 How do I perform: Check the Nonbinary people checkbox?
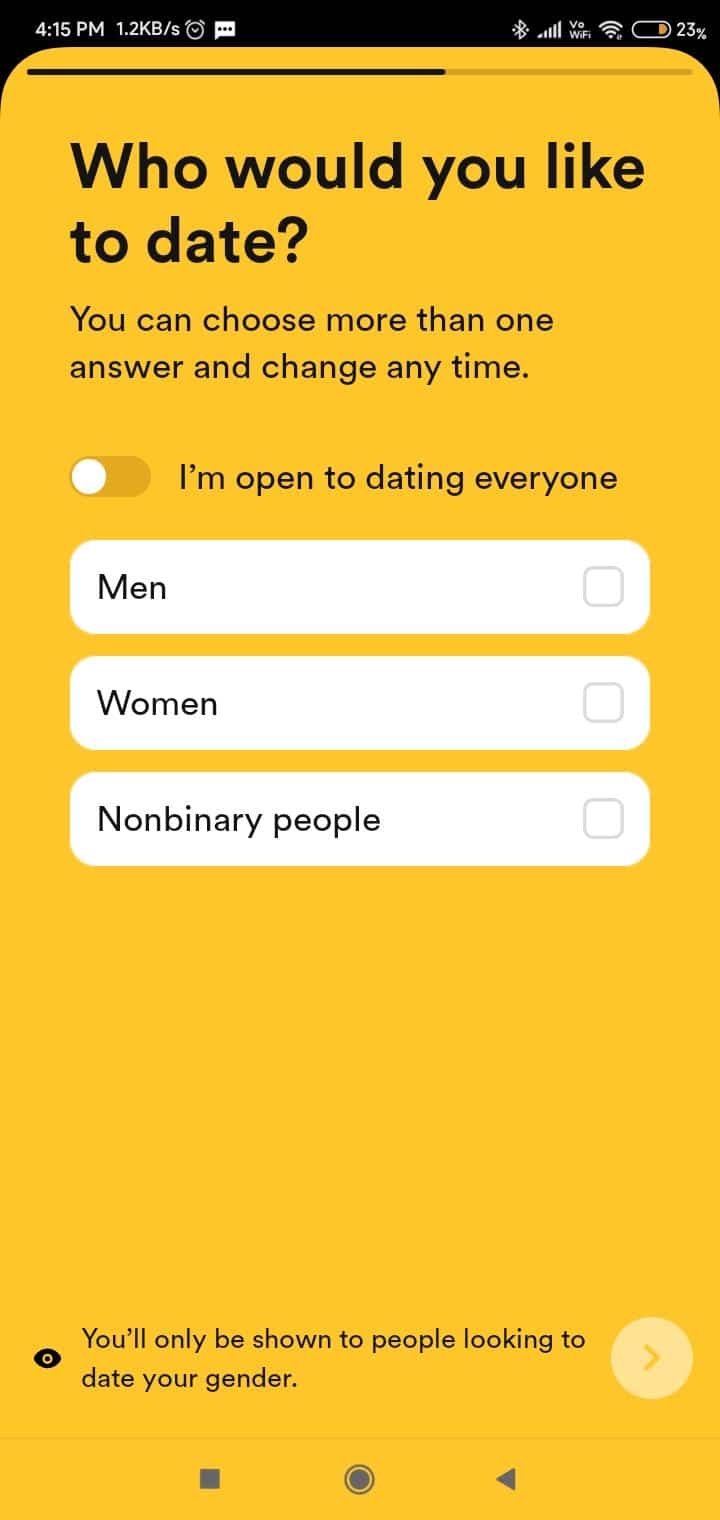[x=603, y=818]
